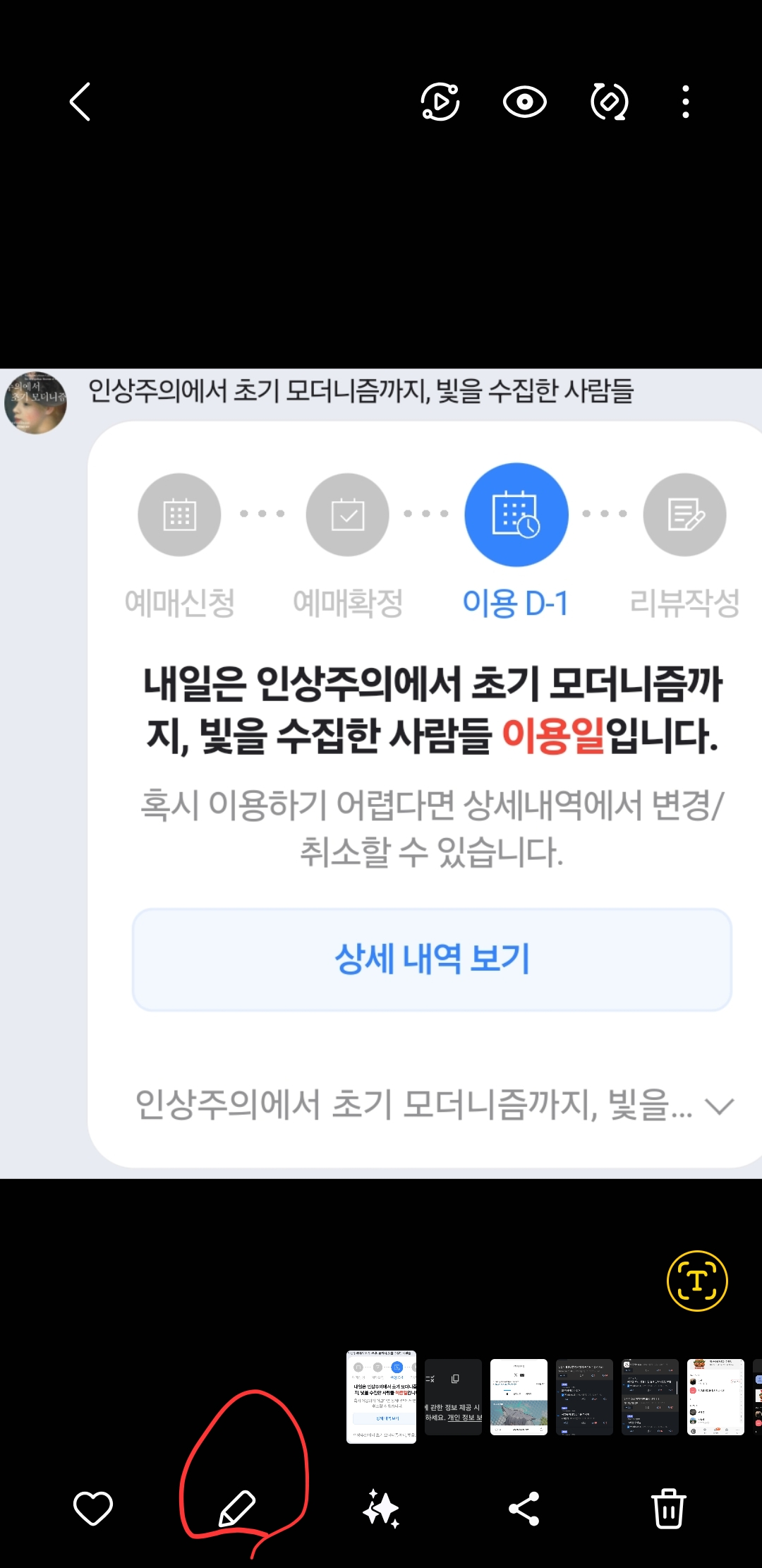Tap the auto-rotate icon in top bar
This screenshot has width=762, height=1568.
pos(609,102)
